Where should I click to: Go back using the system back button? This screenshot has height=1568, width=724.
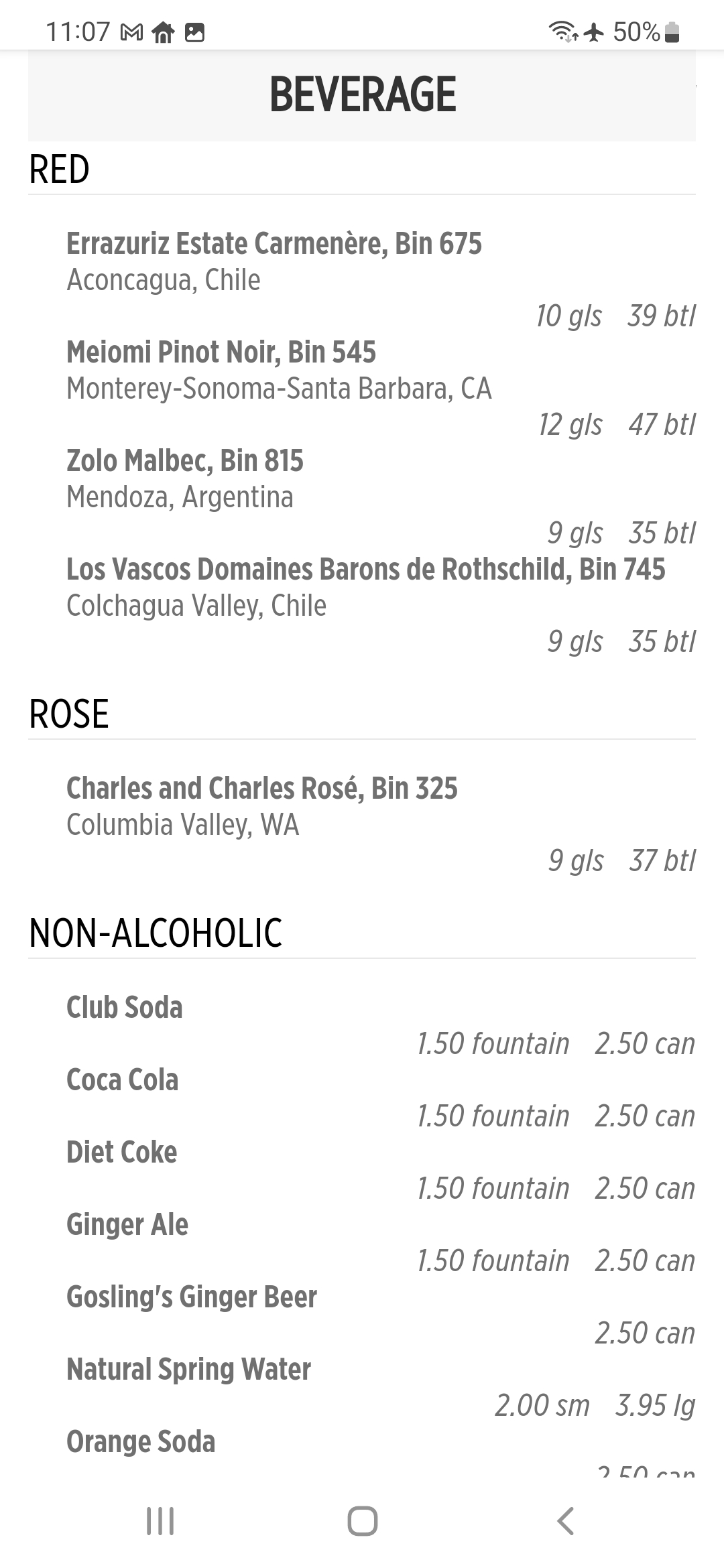(566, 1520)
